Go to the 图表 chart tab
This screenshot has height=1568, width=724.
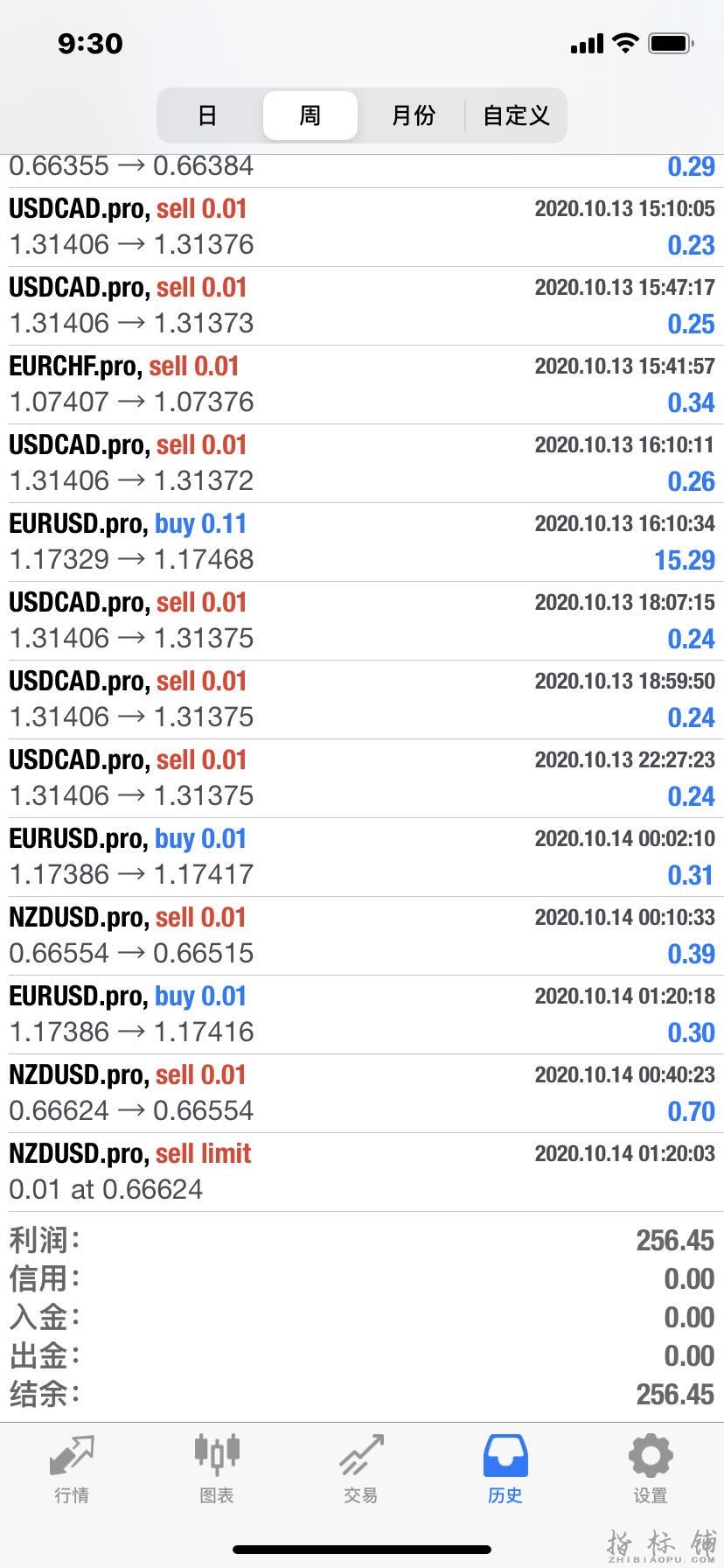pyautogui.click(x=216, y=1468)
